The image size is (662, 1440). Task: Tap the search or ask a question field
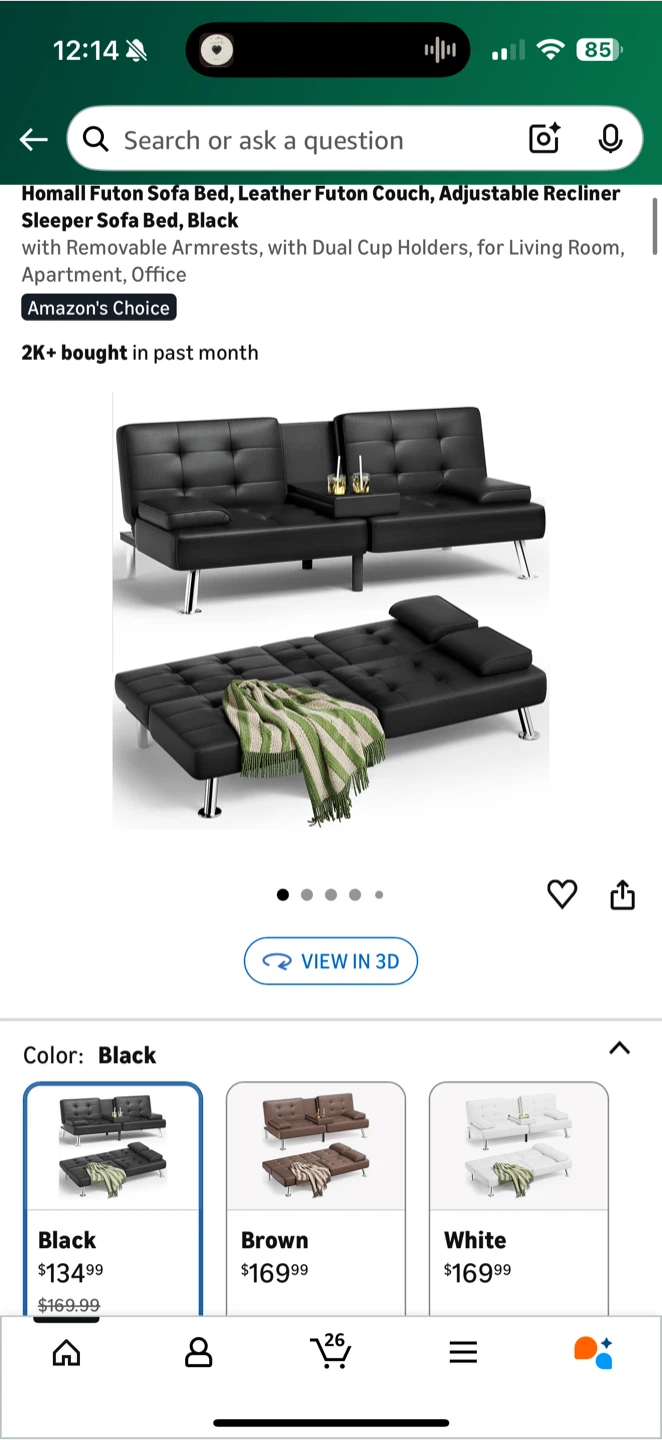click(300, 140)
